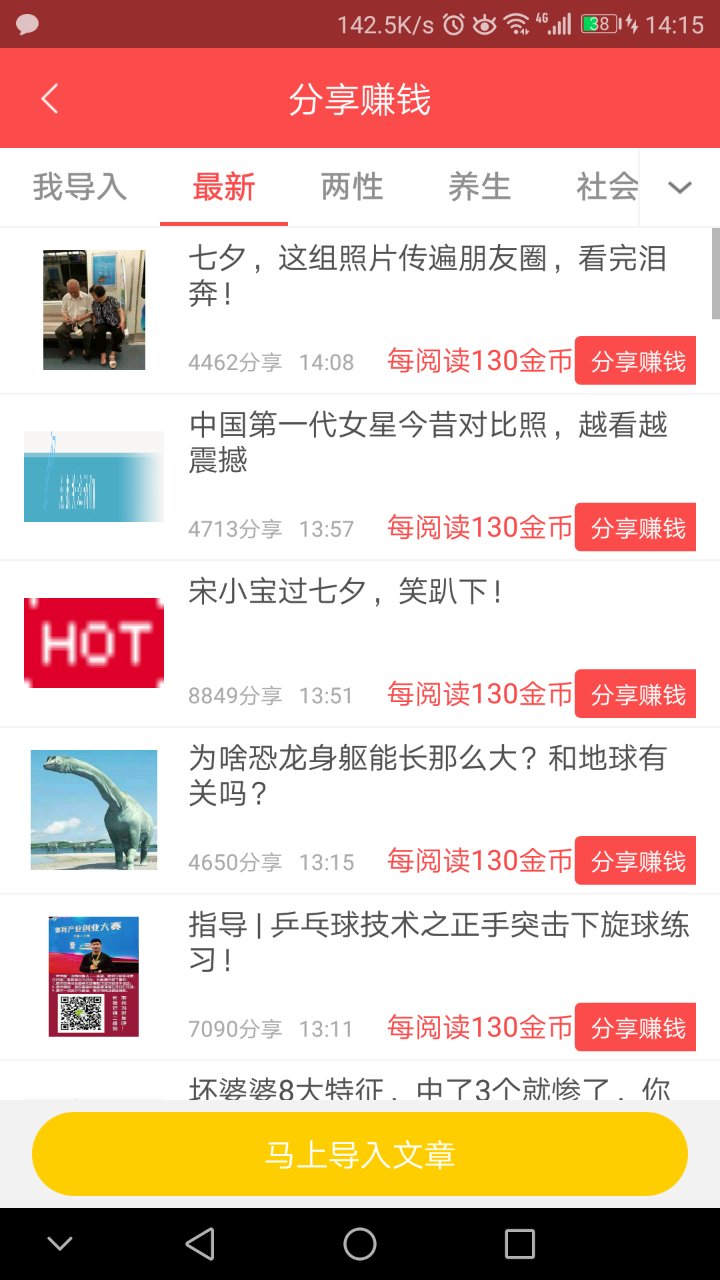
Task: Switch to the 两性 tab
Action: [352, 187]
